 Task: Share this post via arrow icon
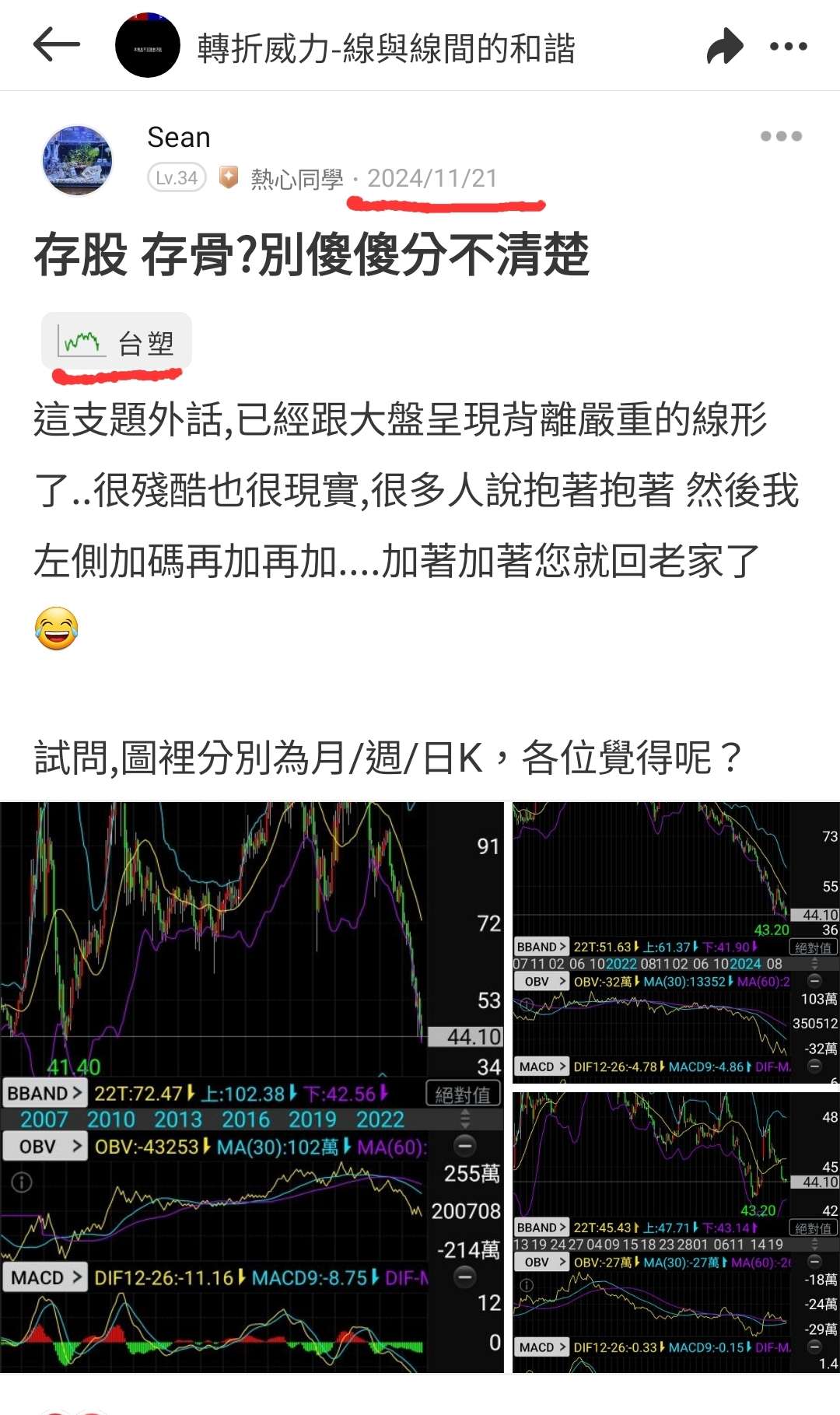724,46
